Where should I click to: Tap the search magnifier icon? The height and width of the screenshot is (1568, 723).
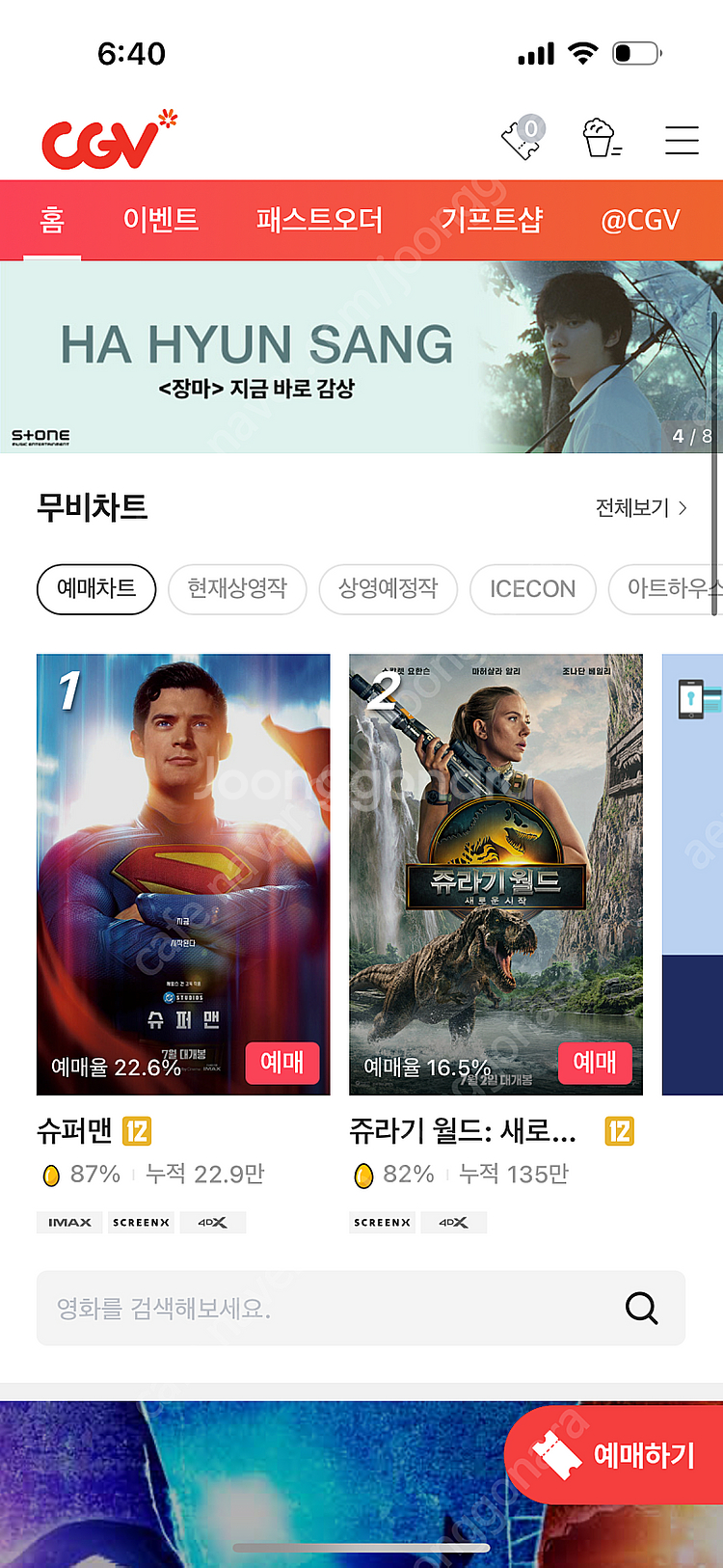[641, 1309]
